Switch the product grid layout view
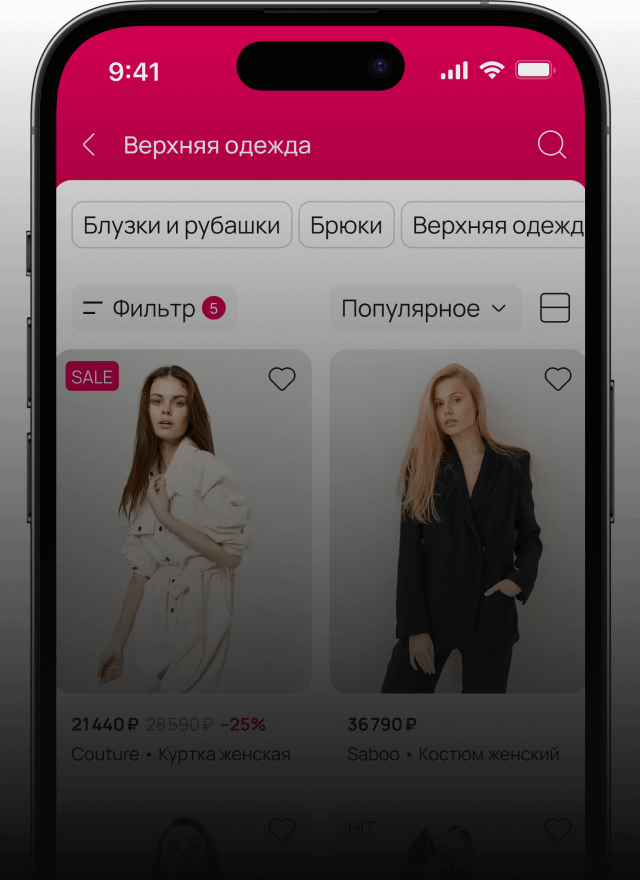 555,308
